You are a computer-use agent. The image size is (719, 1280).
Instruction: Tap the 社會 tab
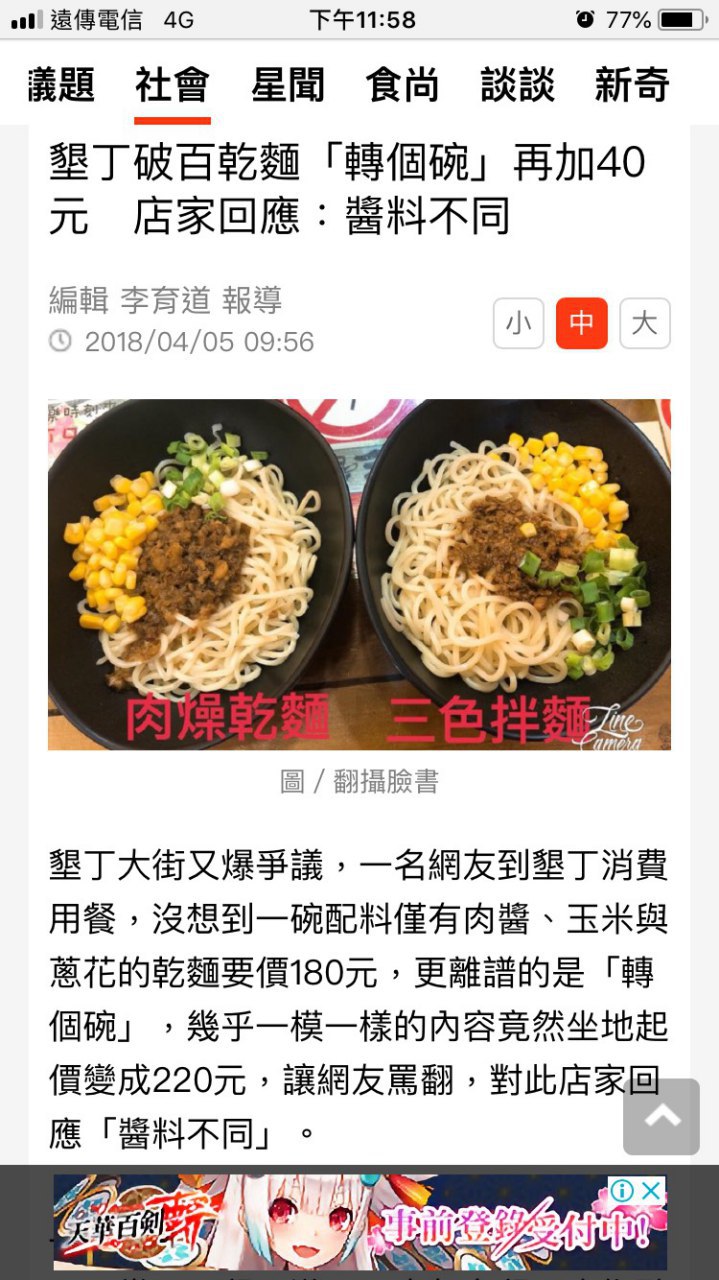[172, 86]
